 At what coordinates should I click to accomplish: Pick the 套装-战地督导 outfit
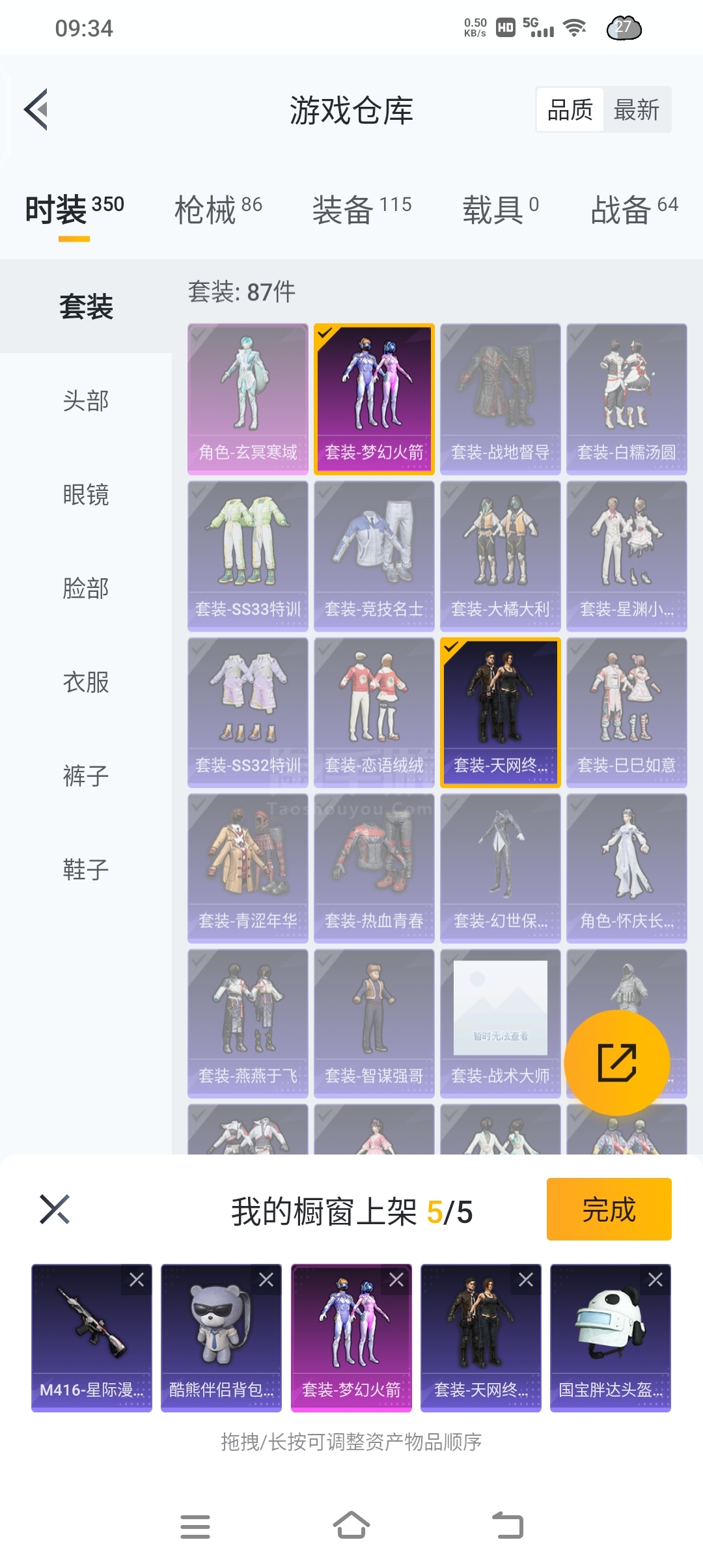[x=501, y=399]
